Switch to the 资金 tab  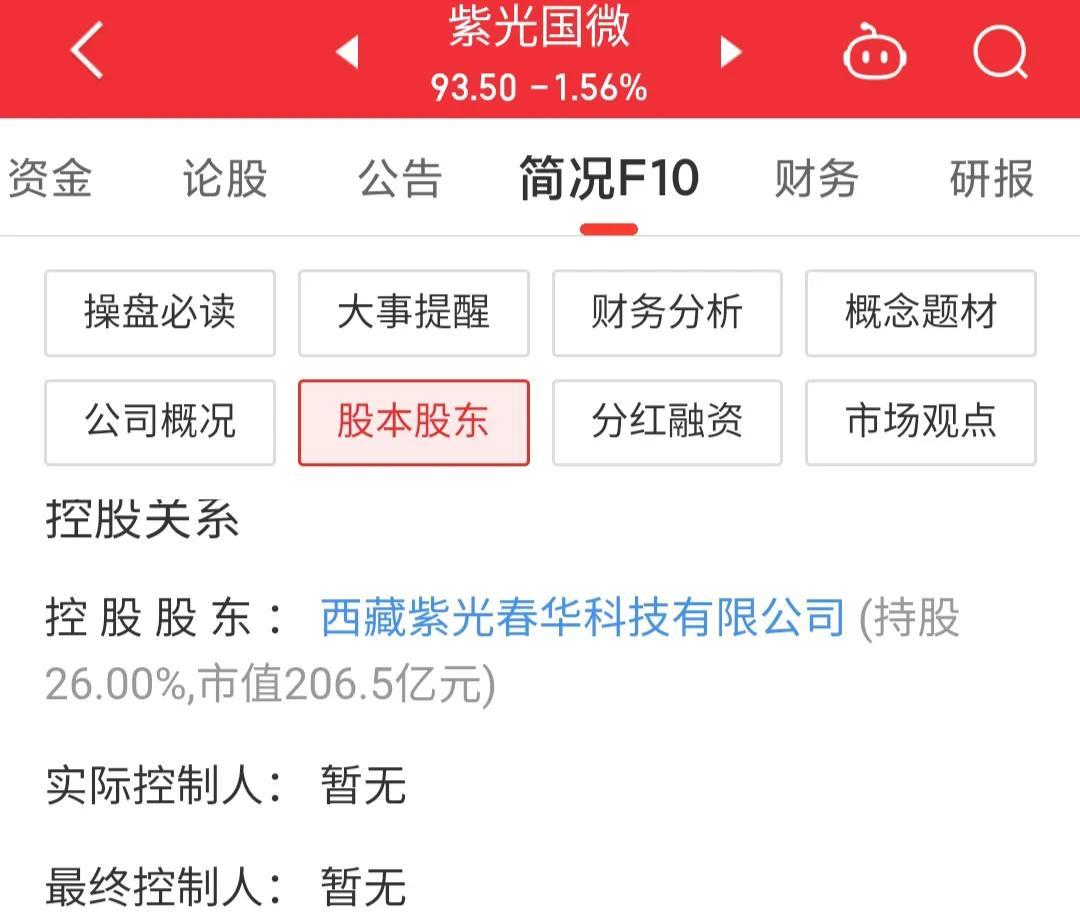50,180
